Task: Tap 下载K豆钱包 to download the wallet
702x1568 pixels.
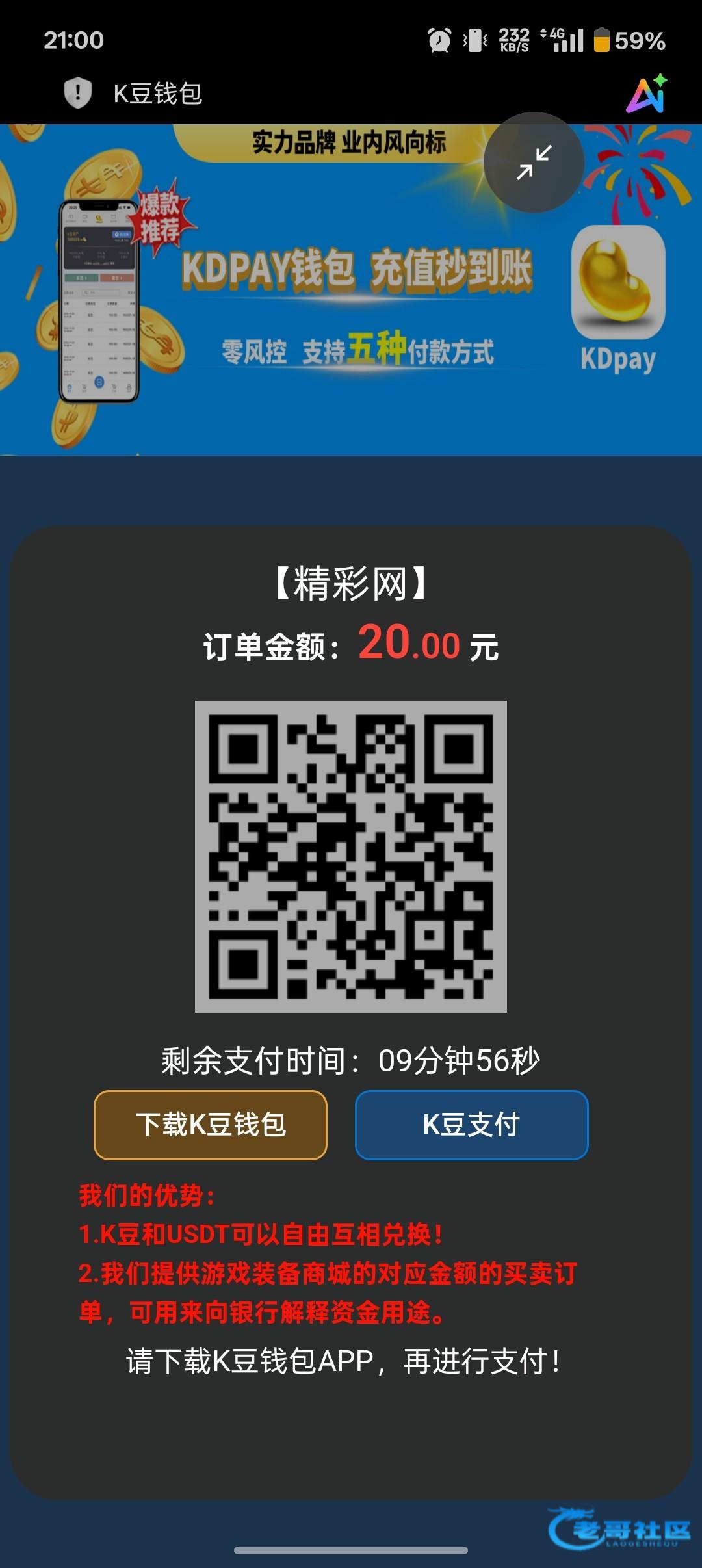Action: 211,1125
